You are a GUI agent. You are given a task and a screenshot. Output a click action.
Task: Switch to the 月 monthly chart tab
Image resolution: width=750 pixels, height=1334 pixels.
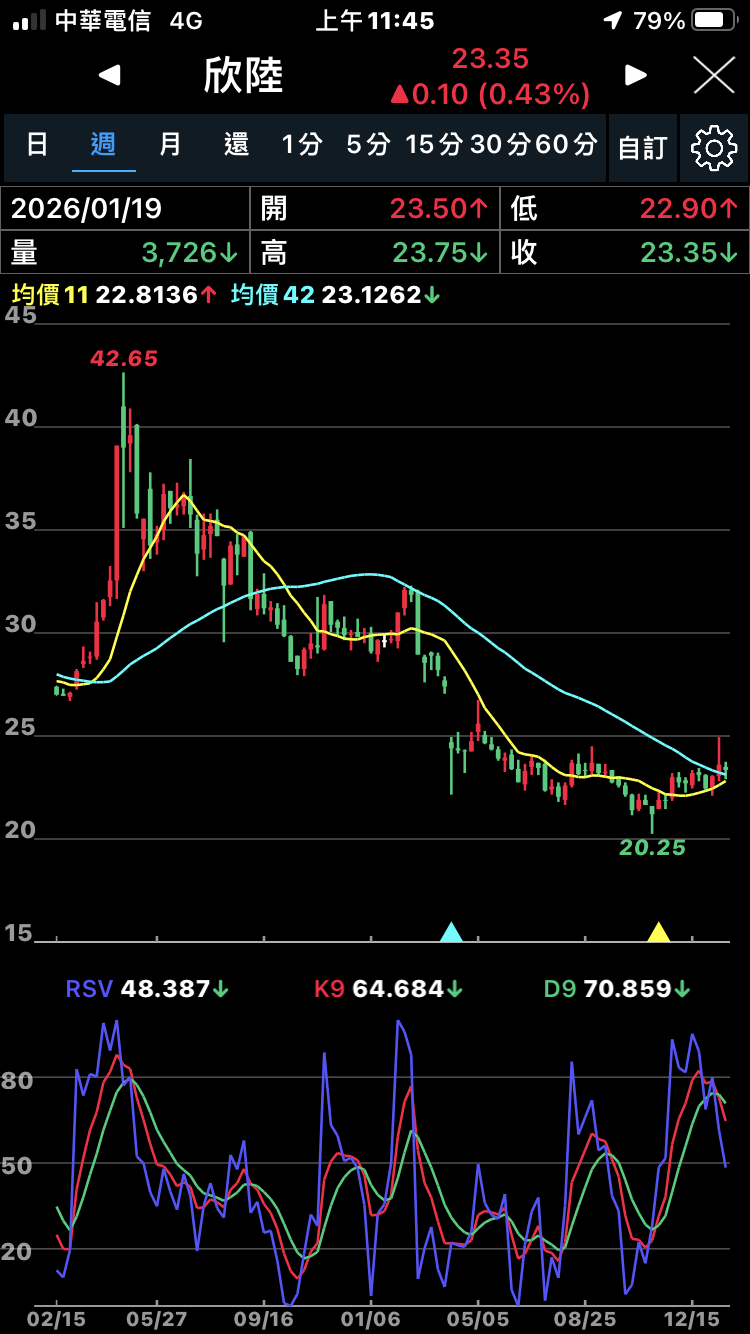coord(170,145)
